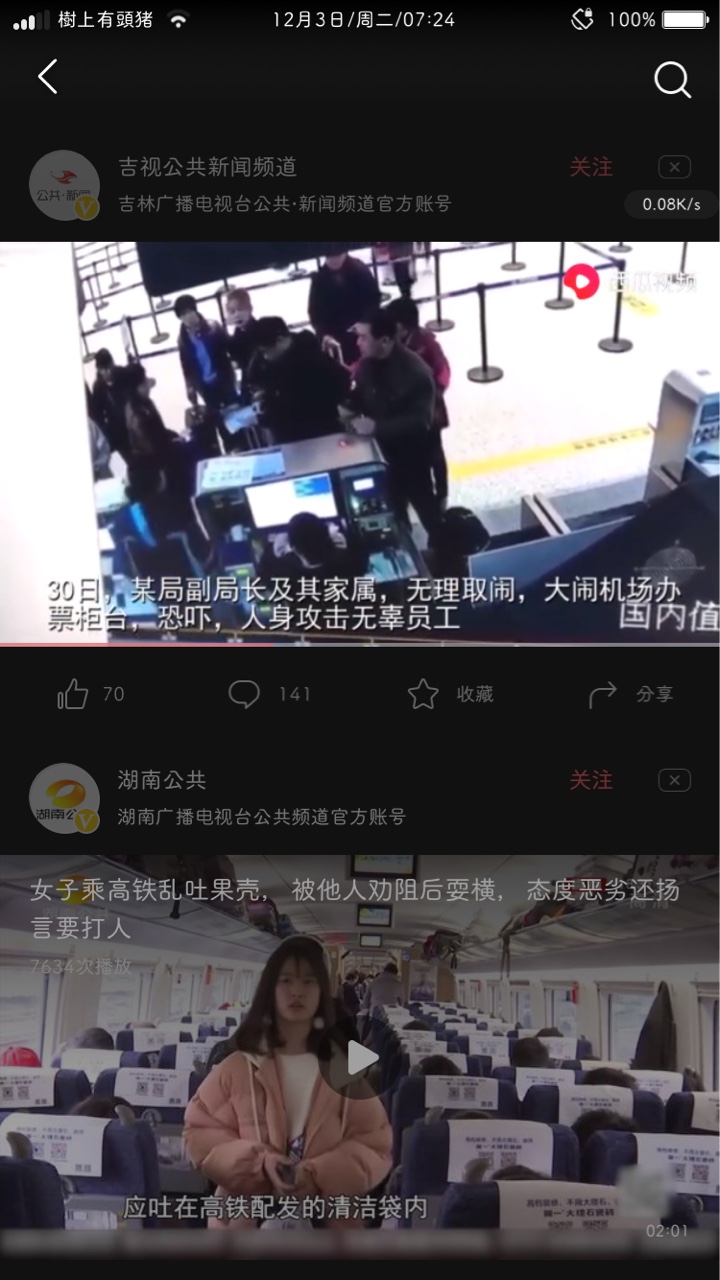Open the 141 comments
Viewport: 720px width, 1280px height.
click(245, 694)
